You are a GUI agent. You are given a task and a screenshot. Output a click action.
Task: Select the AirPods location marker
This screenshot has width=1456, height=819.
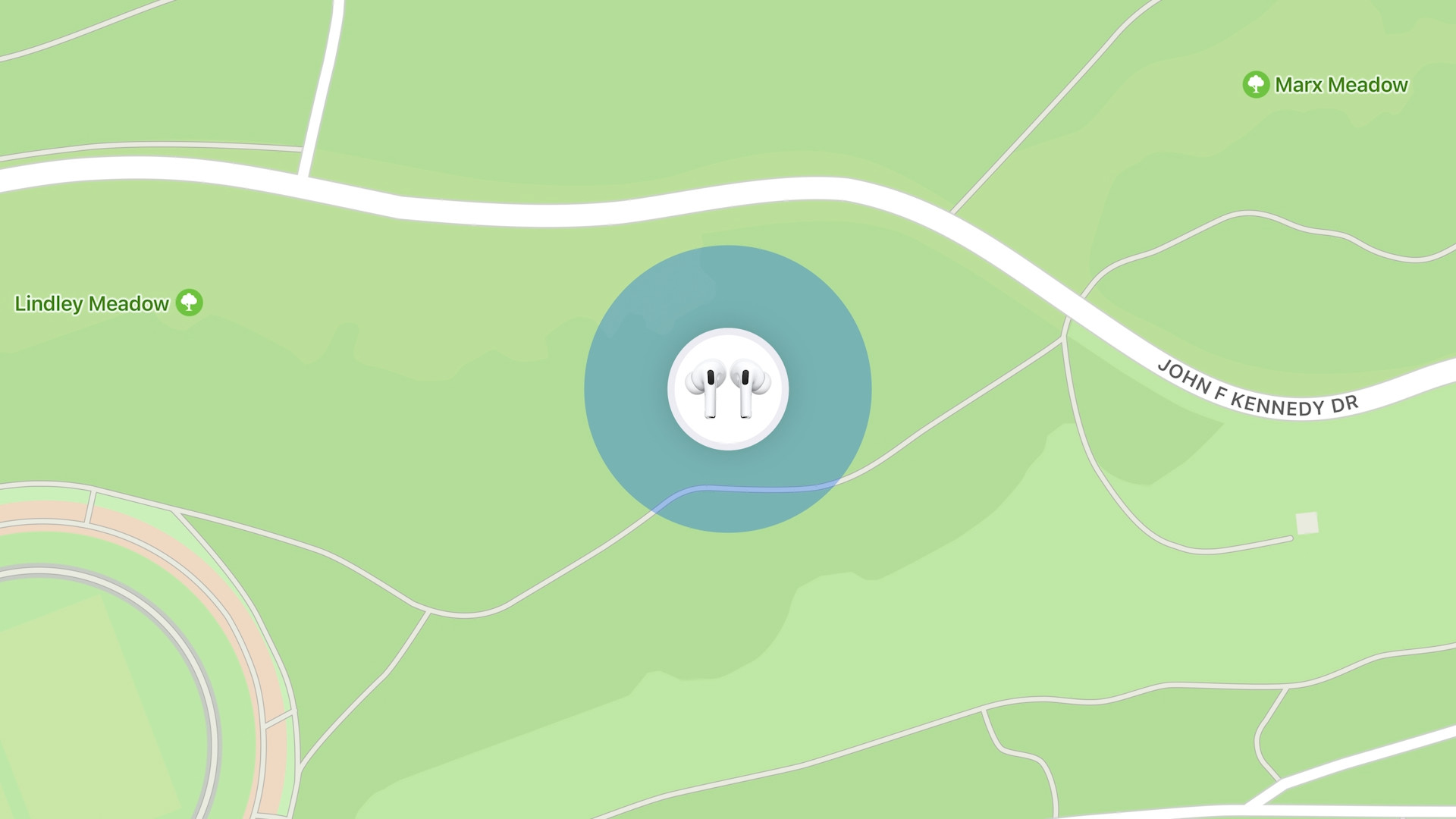click(728, 389)
